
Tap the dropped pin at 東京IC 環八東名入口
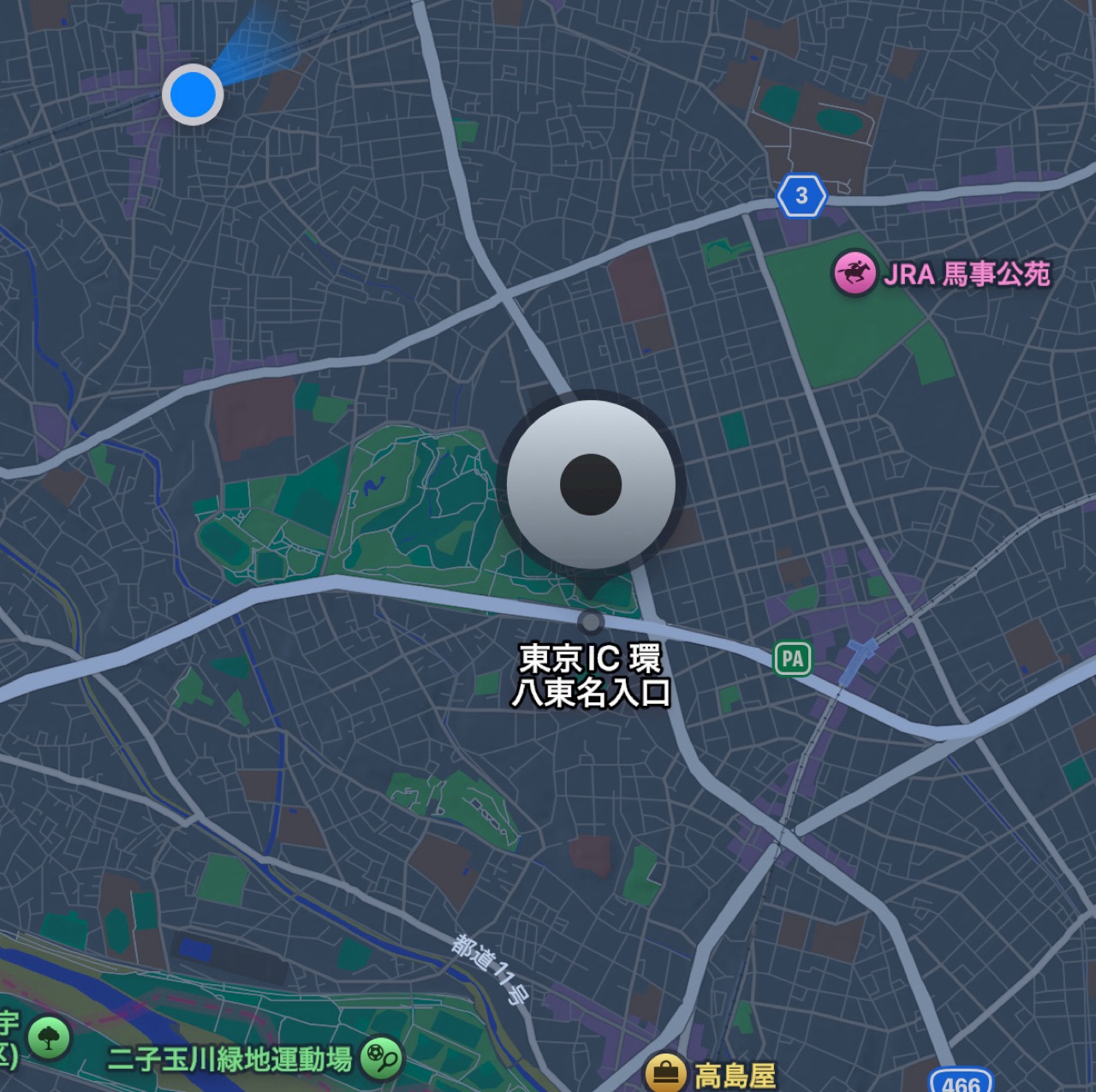click(x=591, y=484)
